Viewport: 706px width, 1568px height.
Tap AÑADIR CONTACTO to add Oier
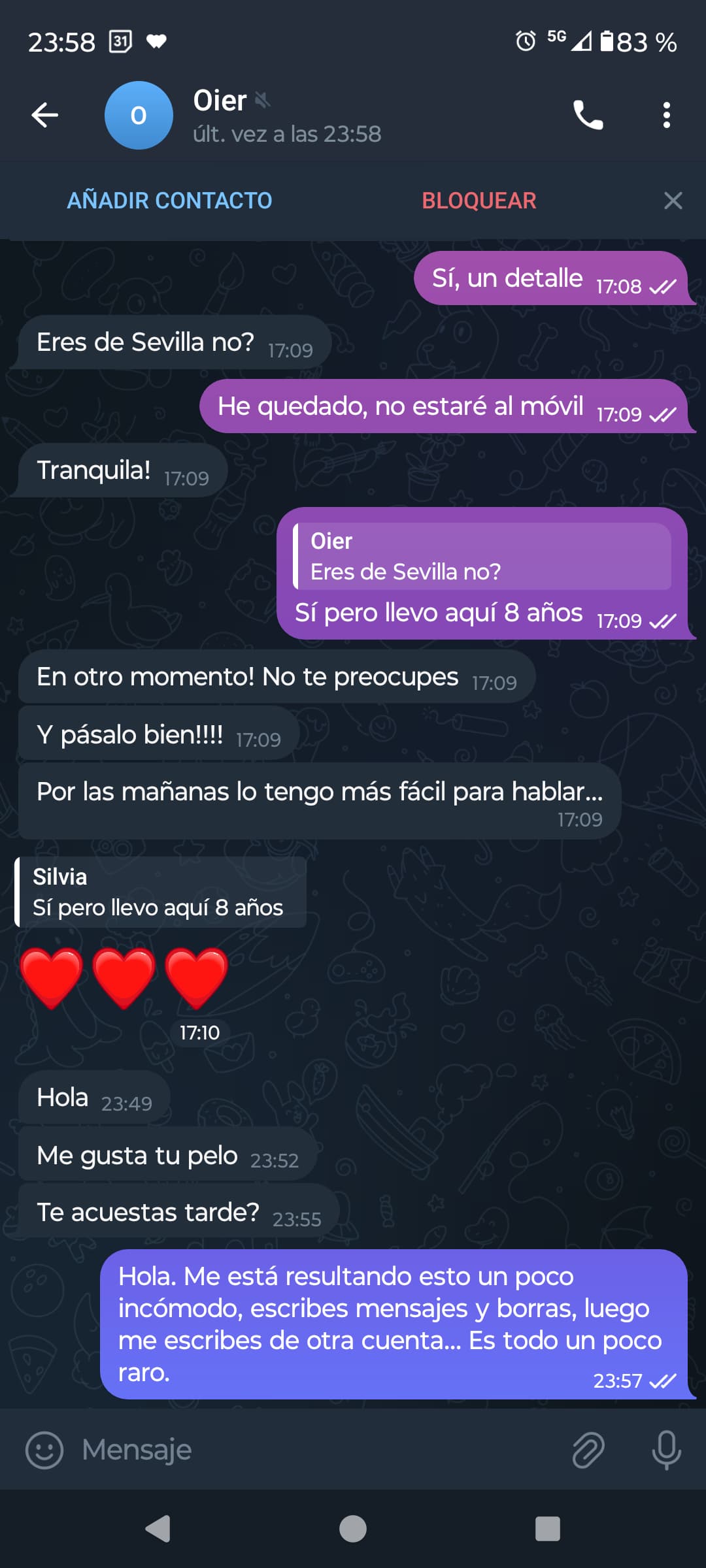169,201
